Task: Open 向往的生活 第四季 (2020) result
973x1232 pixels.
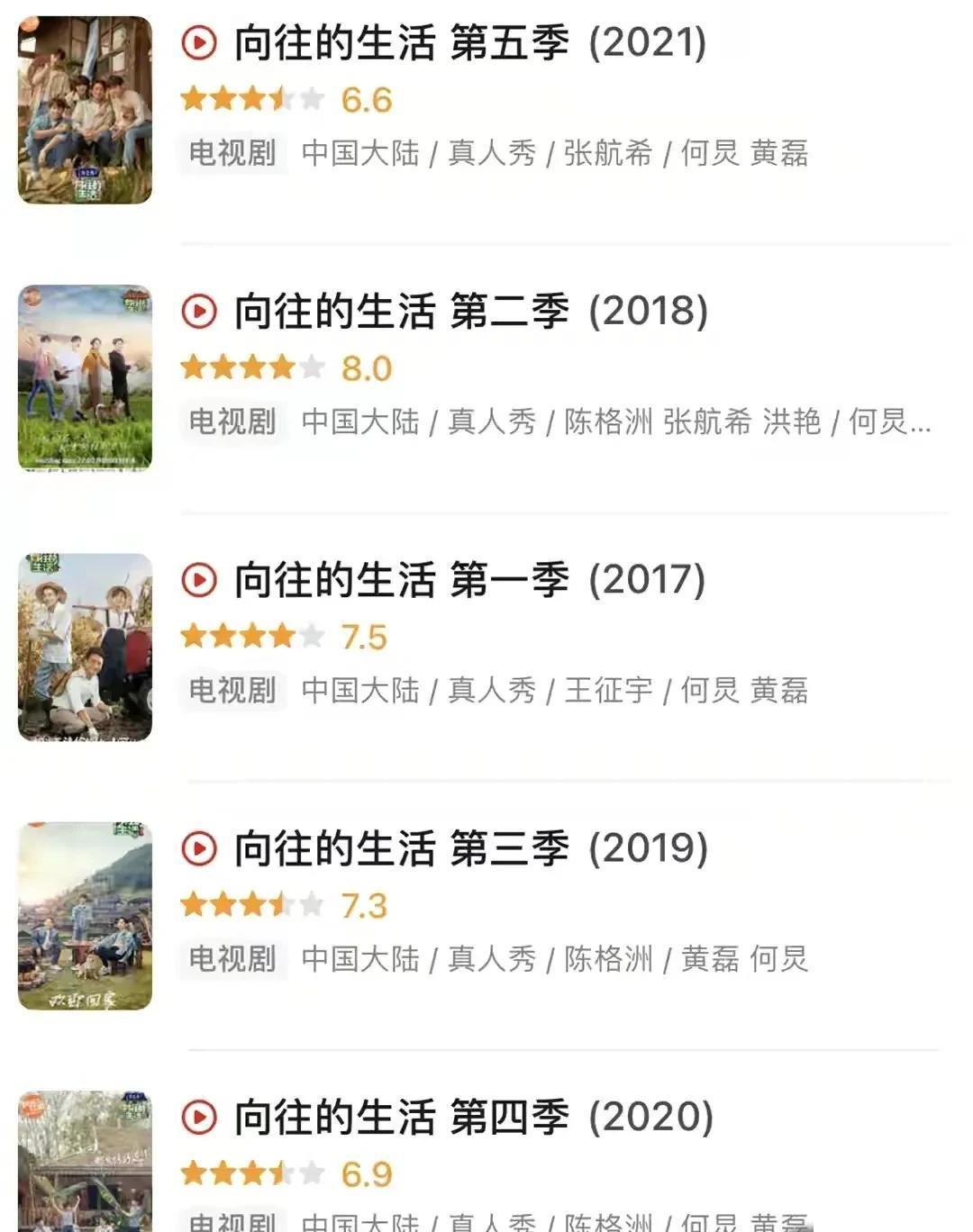Action: pyautogui.click(x=472, y=1117)
